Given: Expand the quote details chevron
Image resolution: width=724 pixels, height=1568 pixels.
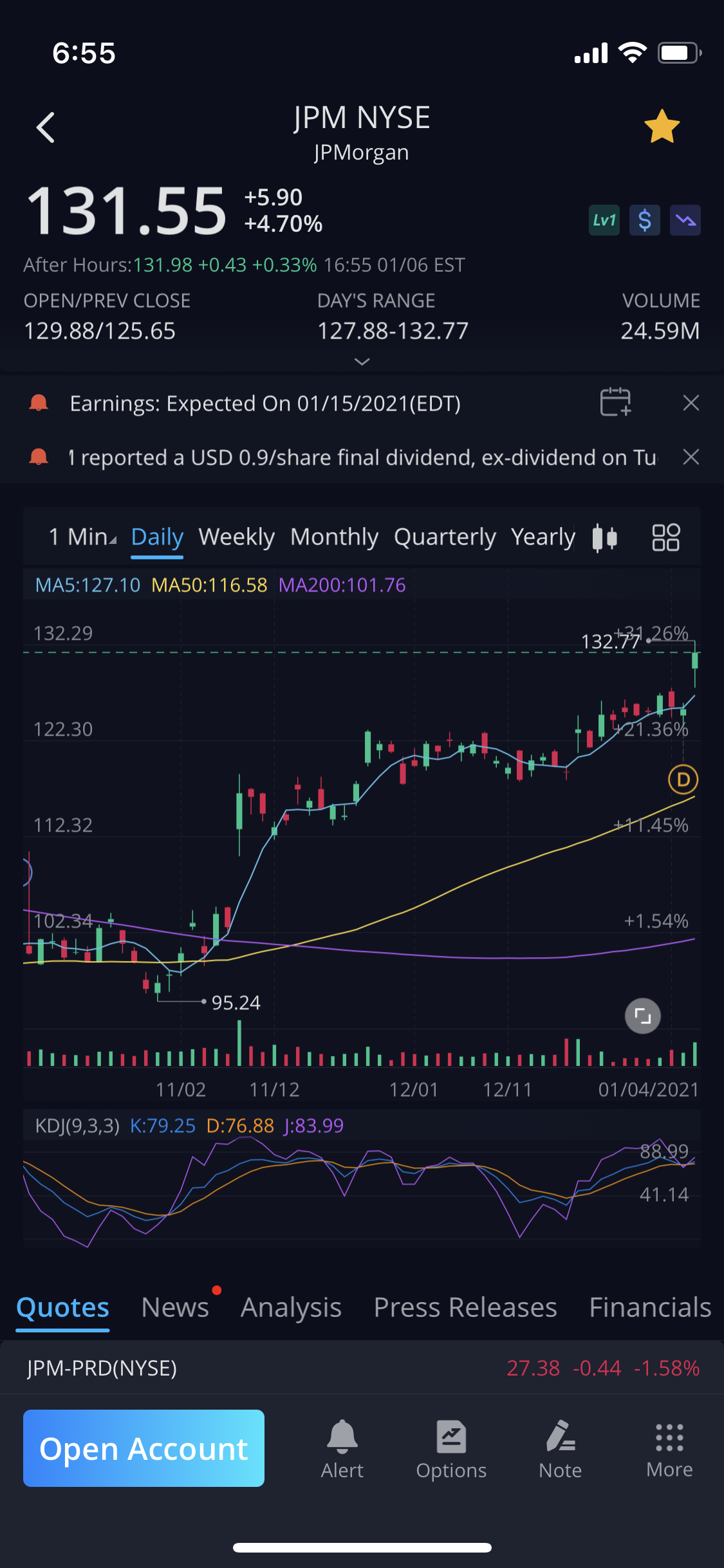Looking at the screenshot, I should 362,362.
